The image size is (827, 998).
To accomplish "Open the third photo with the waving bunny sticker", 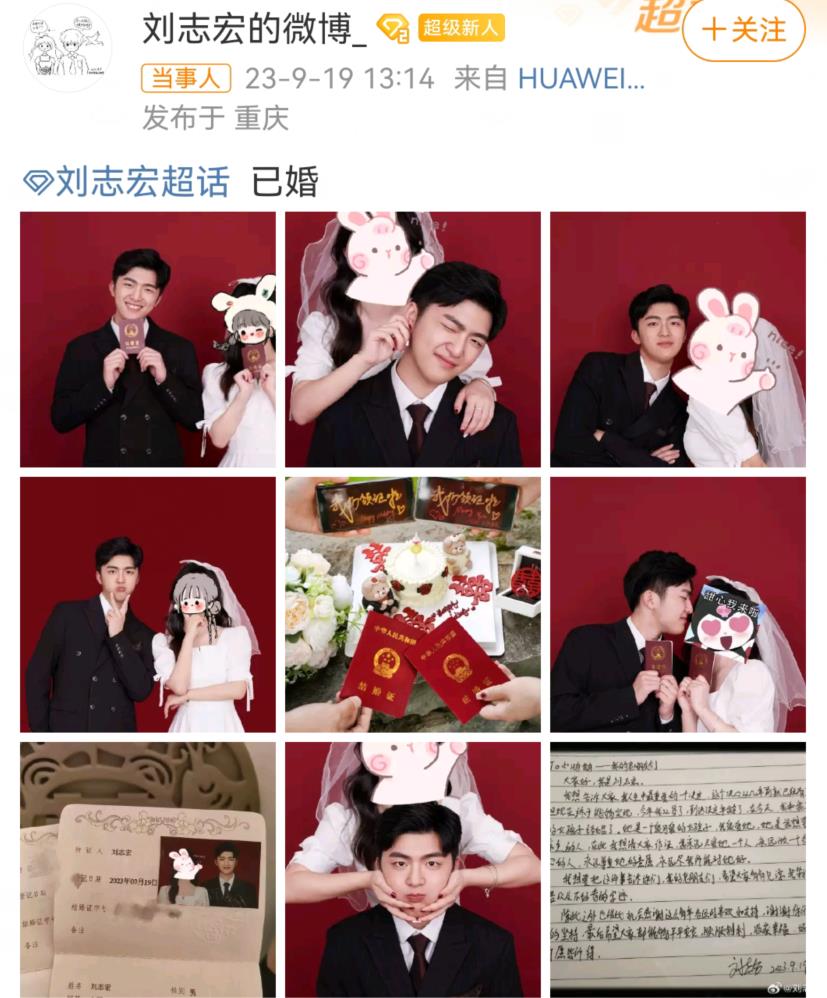I will click(677, 339).
